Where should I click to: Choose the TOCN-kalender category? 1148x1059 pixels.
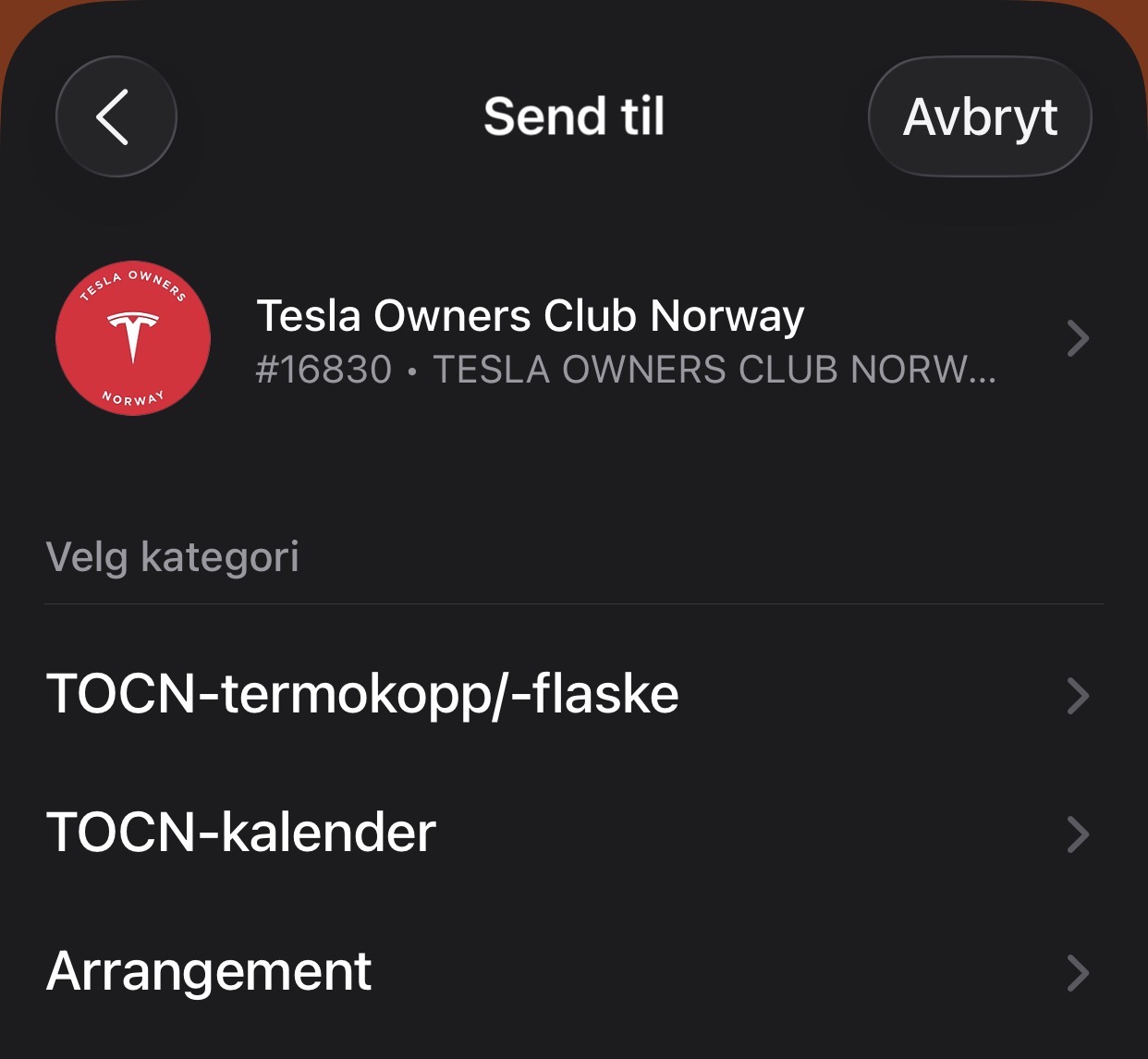pos(573,834)
